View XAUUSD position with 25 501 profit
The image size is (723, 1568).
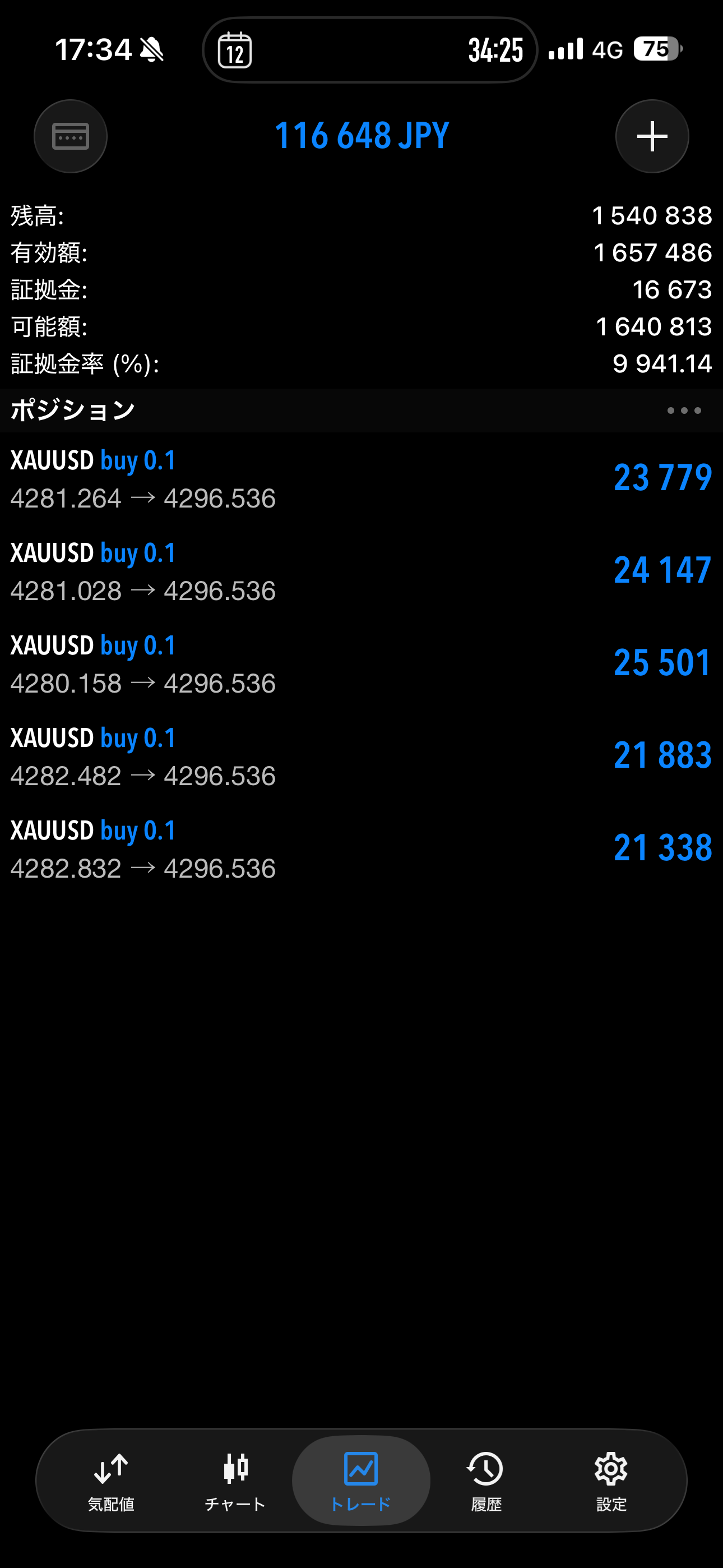point(361,664)
